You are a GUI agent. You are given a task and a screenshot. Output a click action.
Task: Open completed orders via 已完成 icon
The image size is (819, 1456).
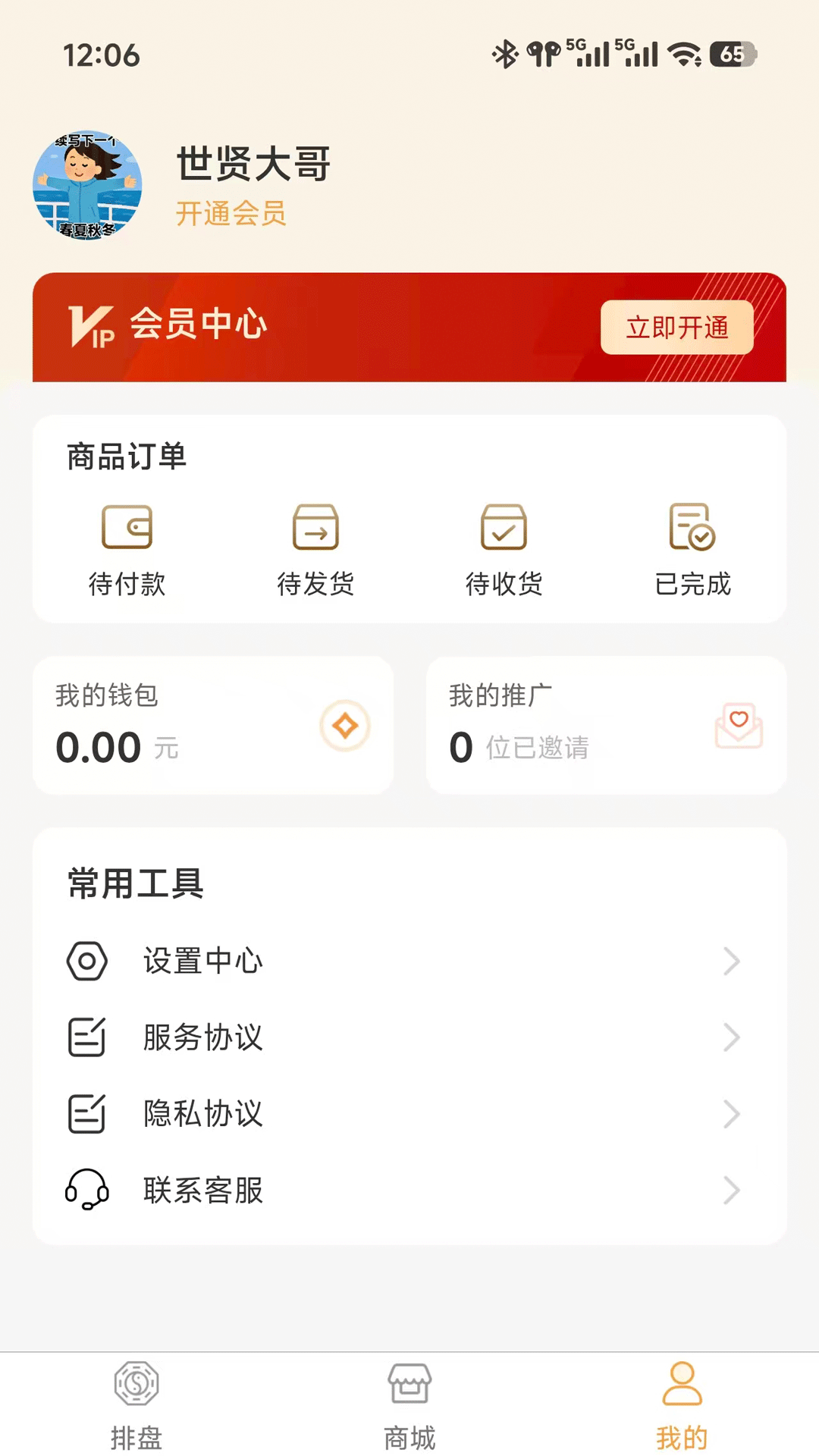pyautogui.click(x=691, y=527)
